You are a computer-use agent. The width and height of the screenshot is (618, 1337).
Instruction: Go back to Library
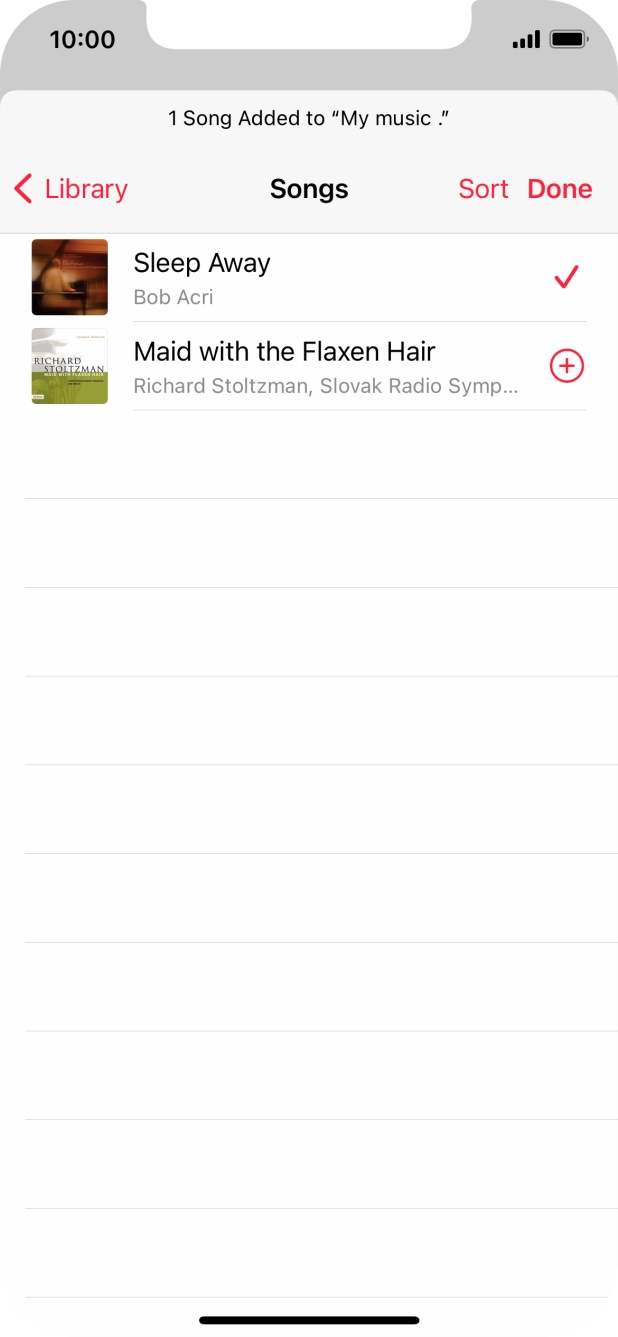(72, 189)
